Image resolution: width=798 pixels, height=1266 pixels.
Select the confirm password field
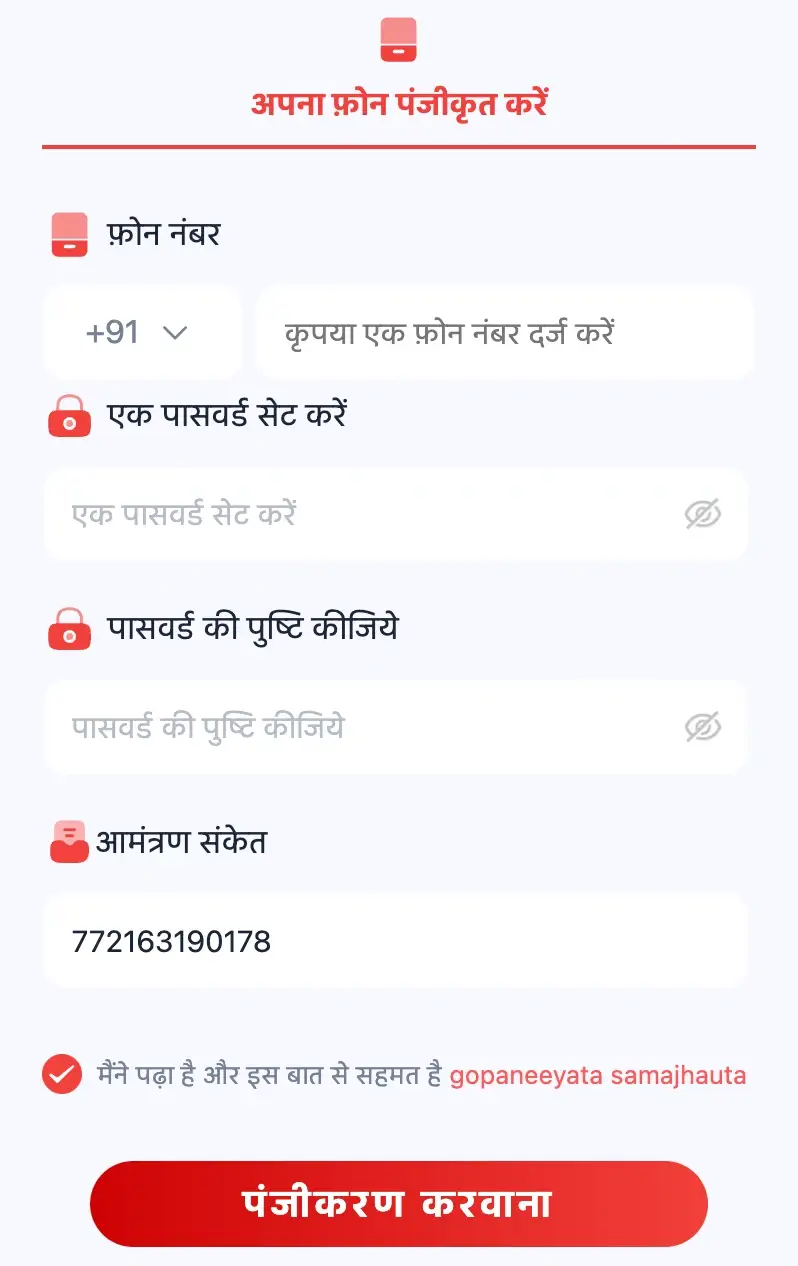pyautogui.click(x=360, y=727)
